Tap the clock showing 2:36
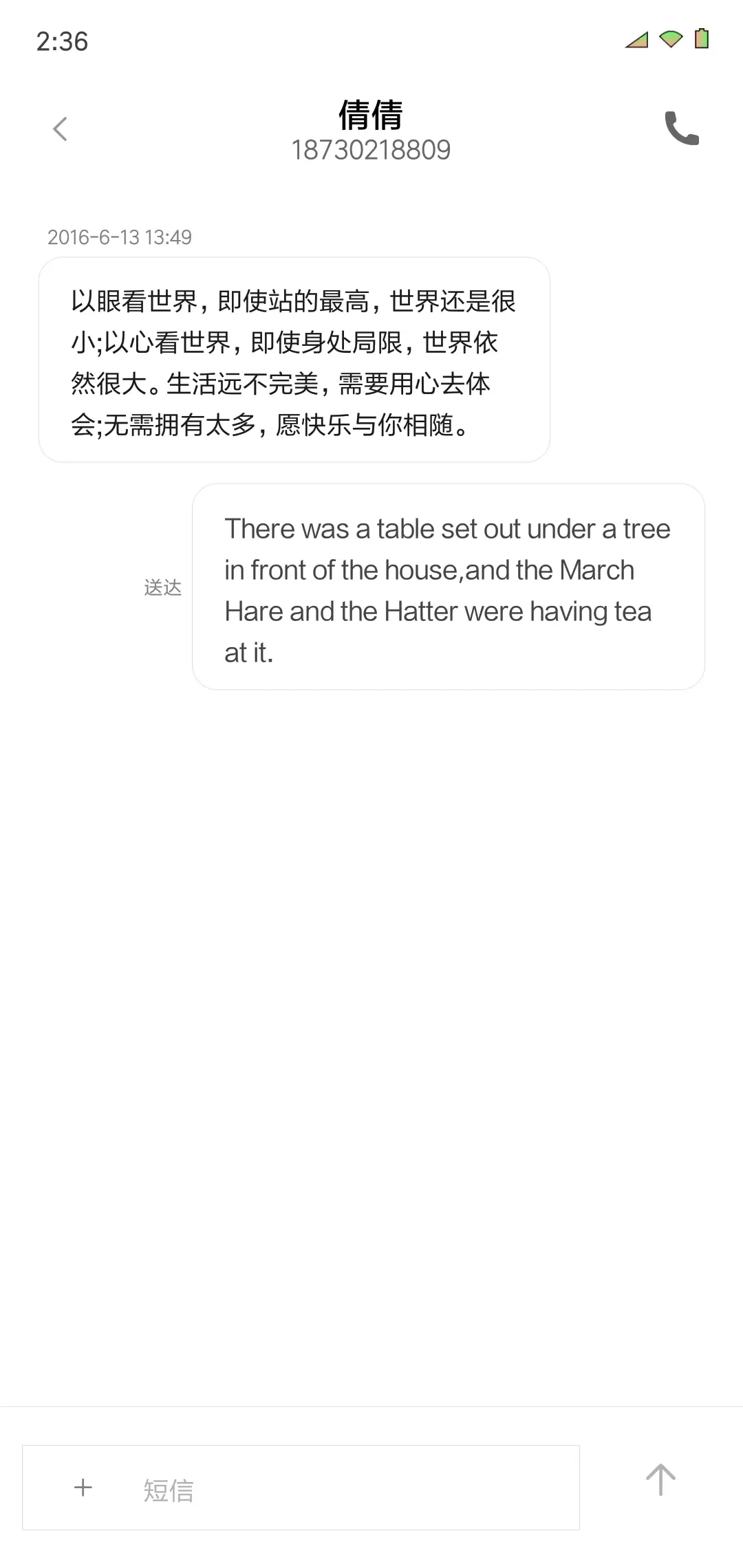 coord(62,41)
